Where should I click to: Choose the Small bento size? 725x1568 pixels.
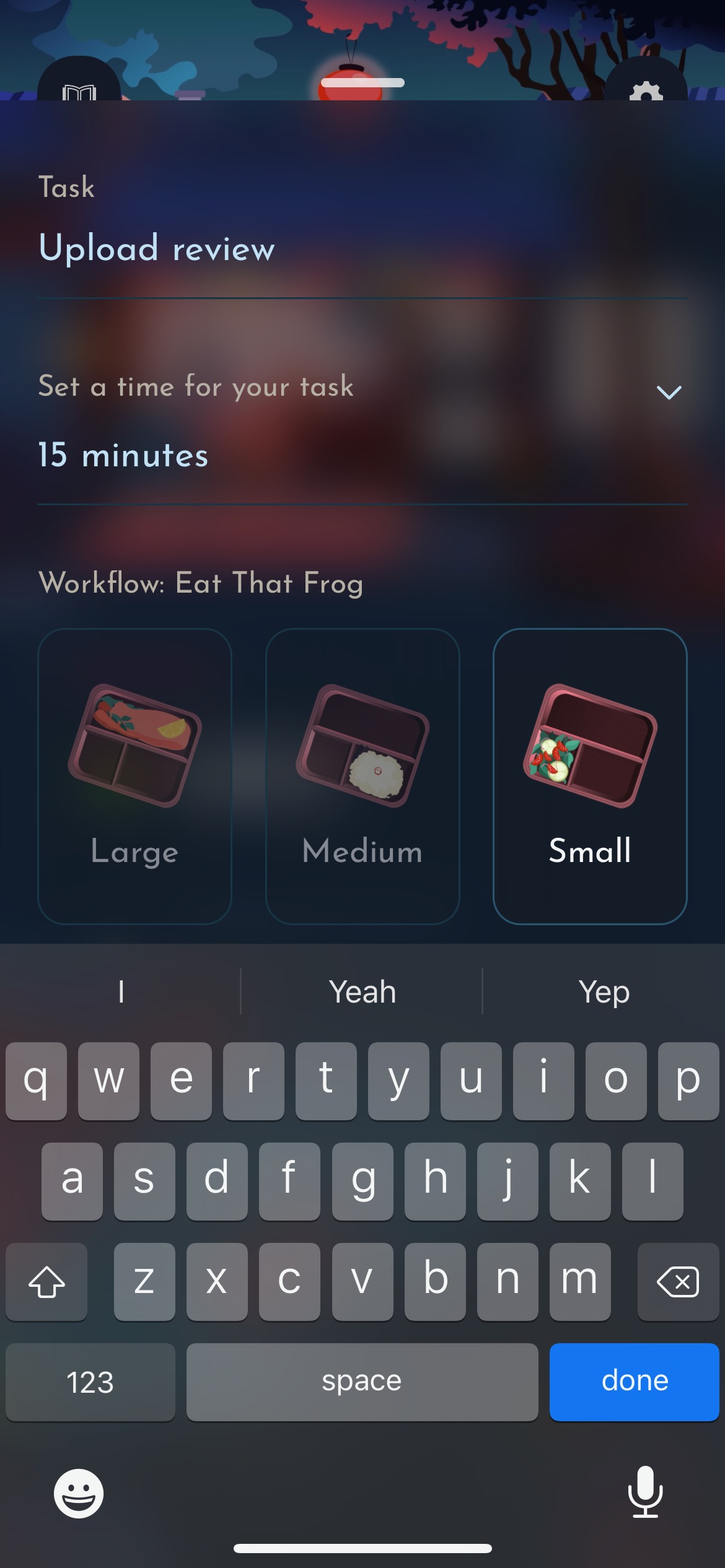point(590,776)
